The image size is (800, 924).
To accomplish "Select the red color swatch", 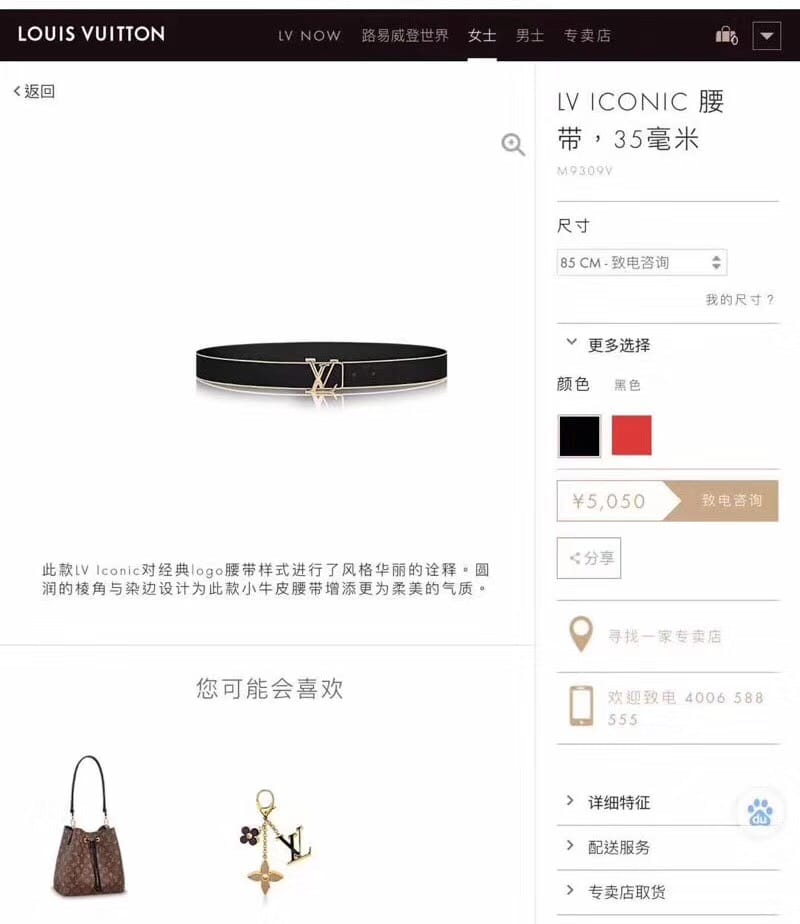I will click(x=631, y=436).
